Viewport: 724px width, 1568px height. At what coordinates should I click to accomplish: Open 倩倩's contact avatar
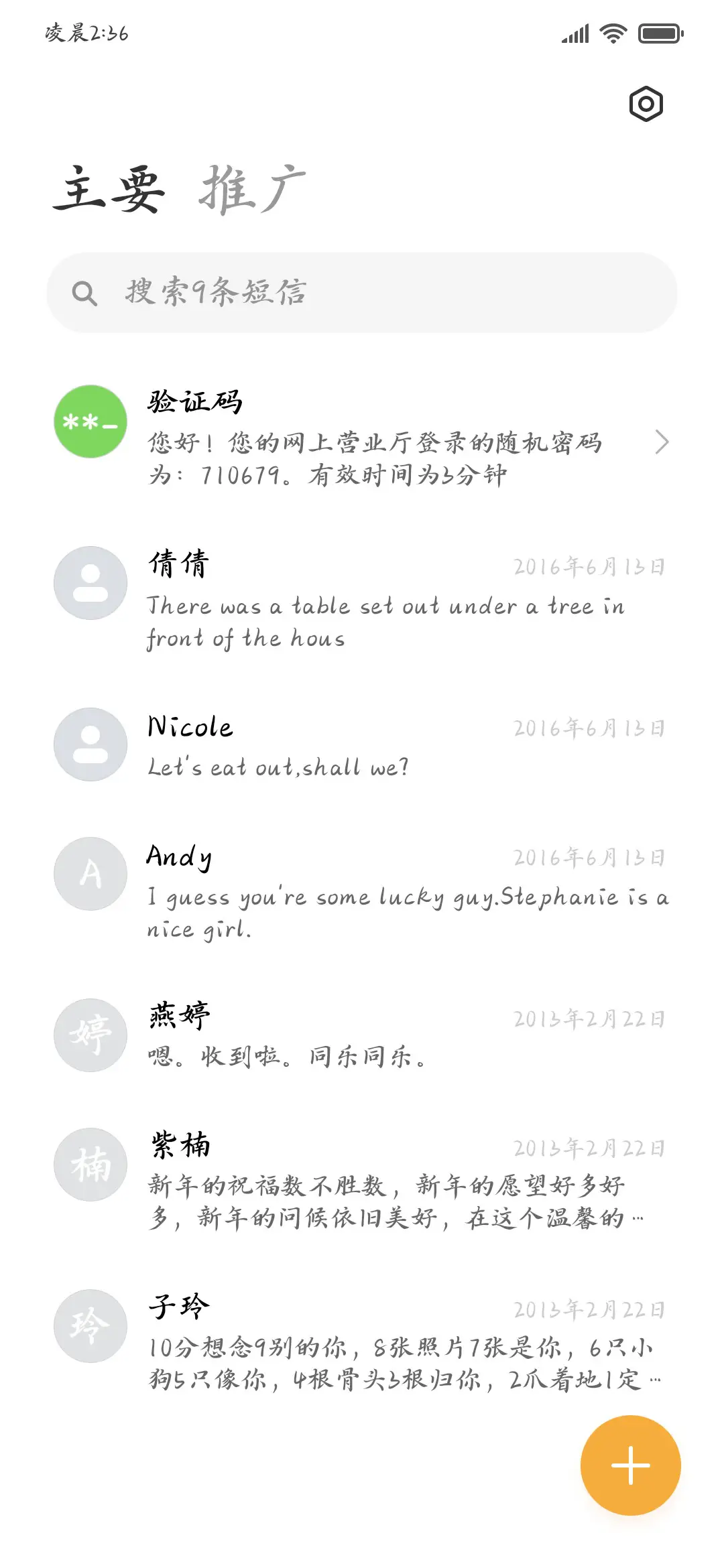coord(90,583)
